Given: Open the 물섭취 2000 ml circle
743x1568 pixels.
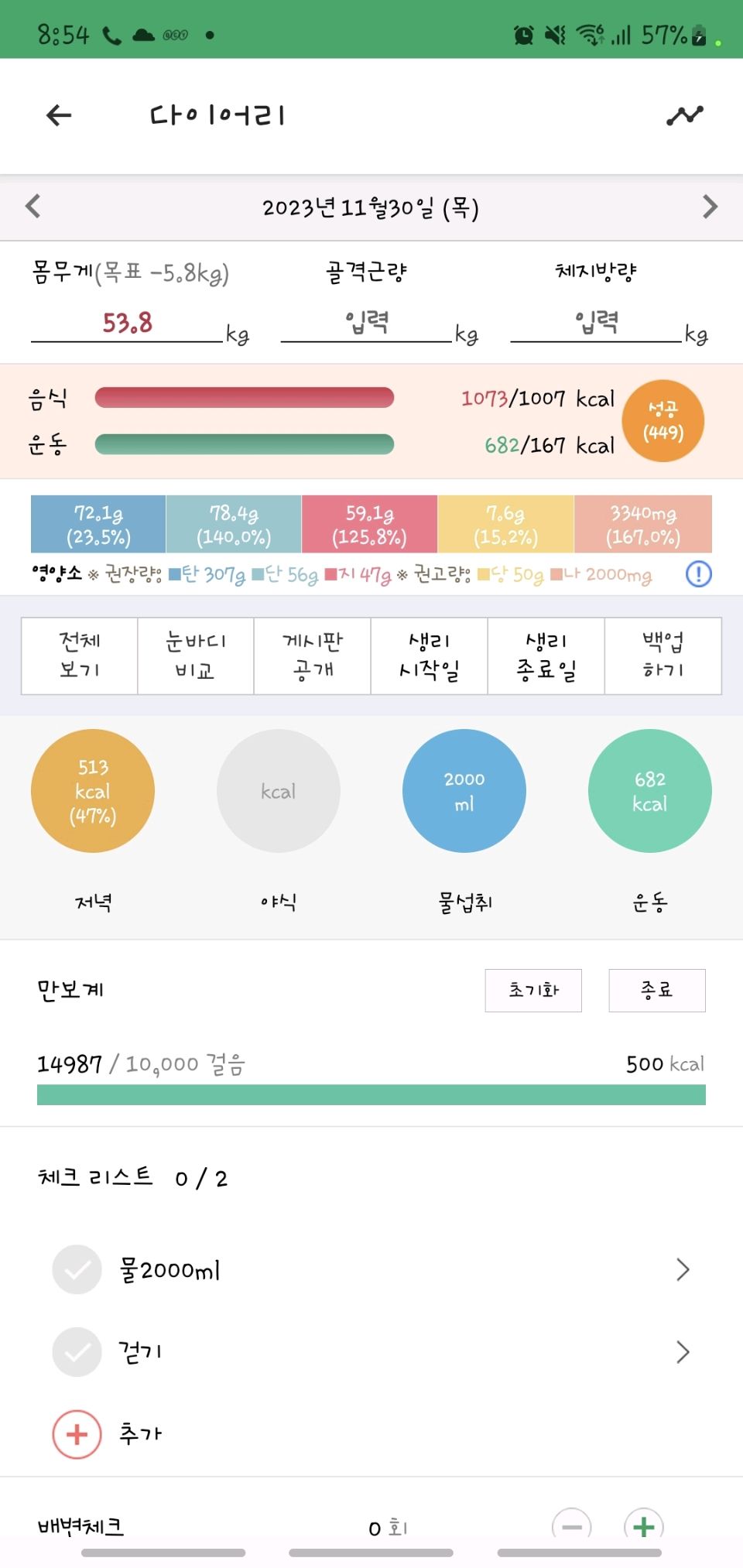Looking at the screenshot, I should coord(464,791).
